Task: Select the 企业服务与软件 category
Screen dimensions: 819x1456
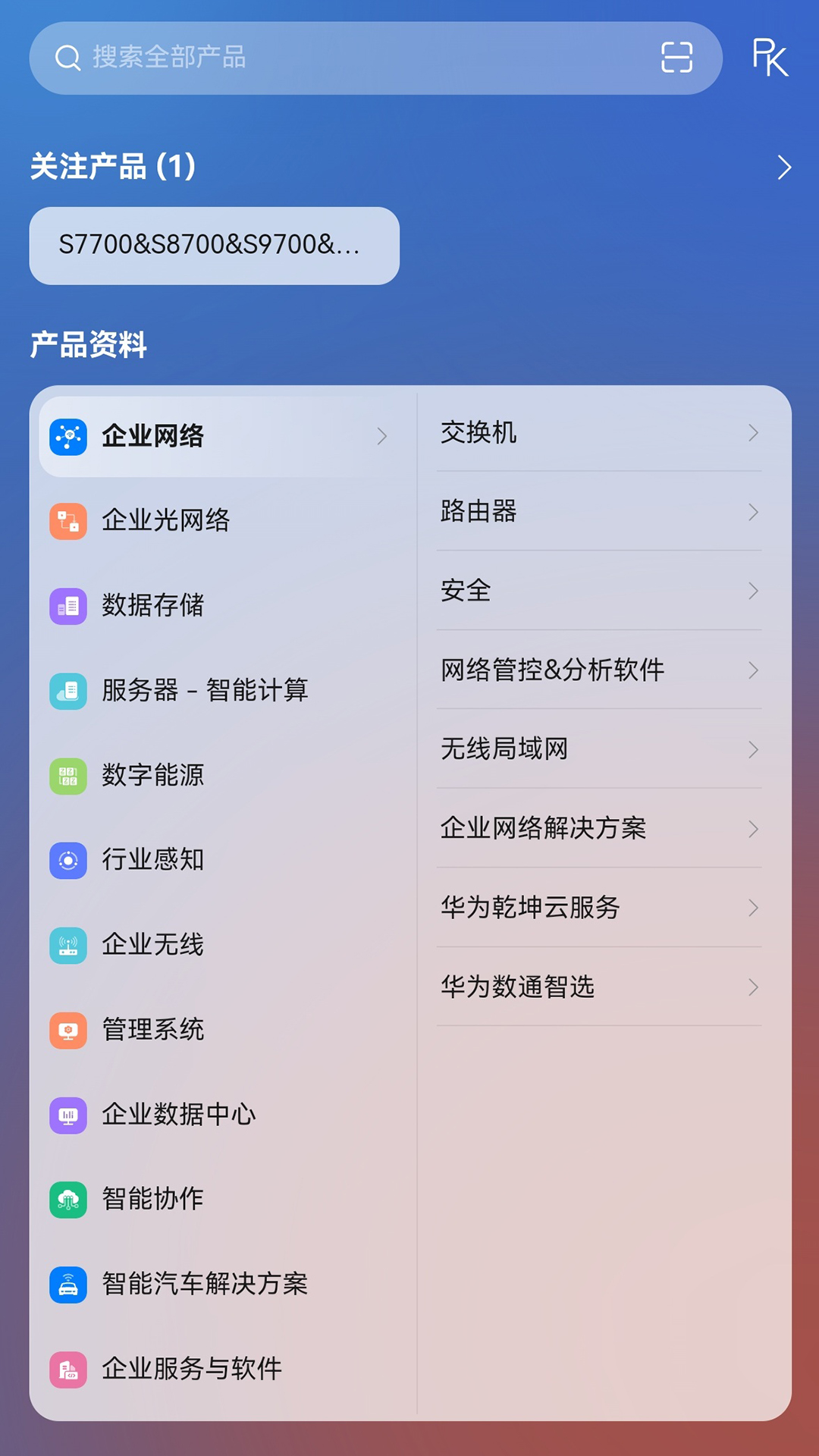Action: [x=69, y=1370]
